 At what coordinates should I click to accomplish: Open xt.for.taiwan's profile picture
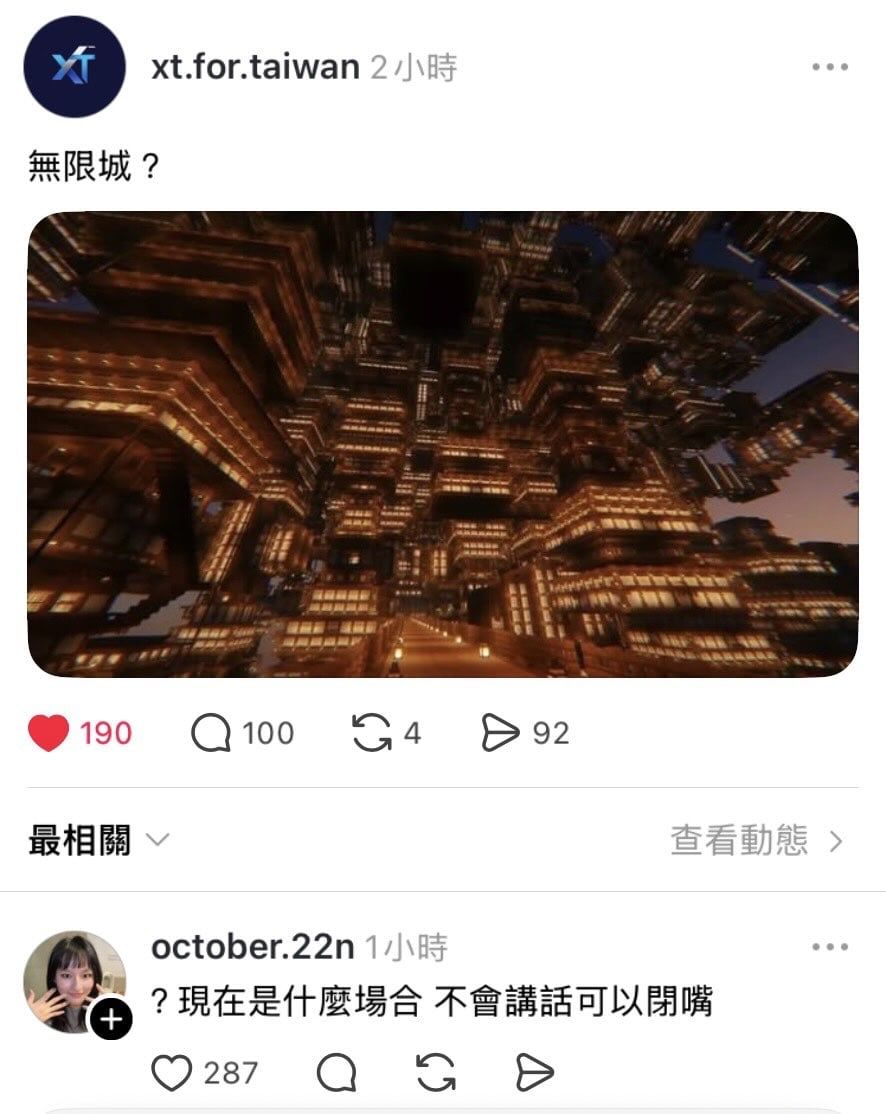[x=74, y=68]
